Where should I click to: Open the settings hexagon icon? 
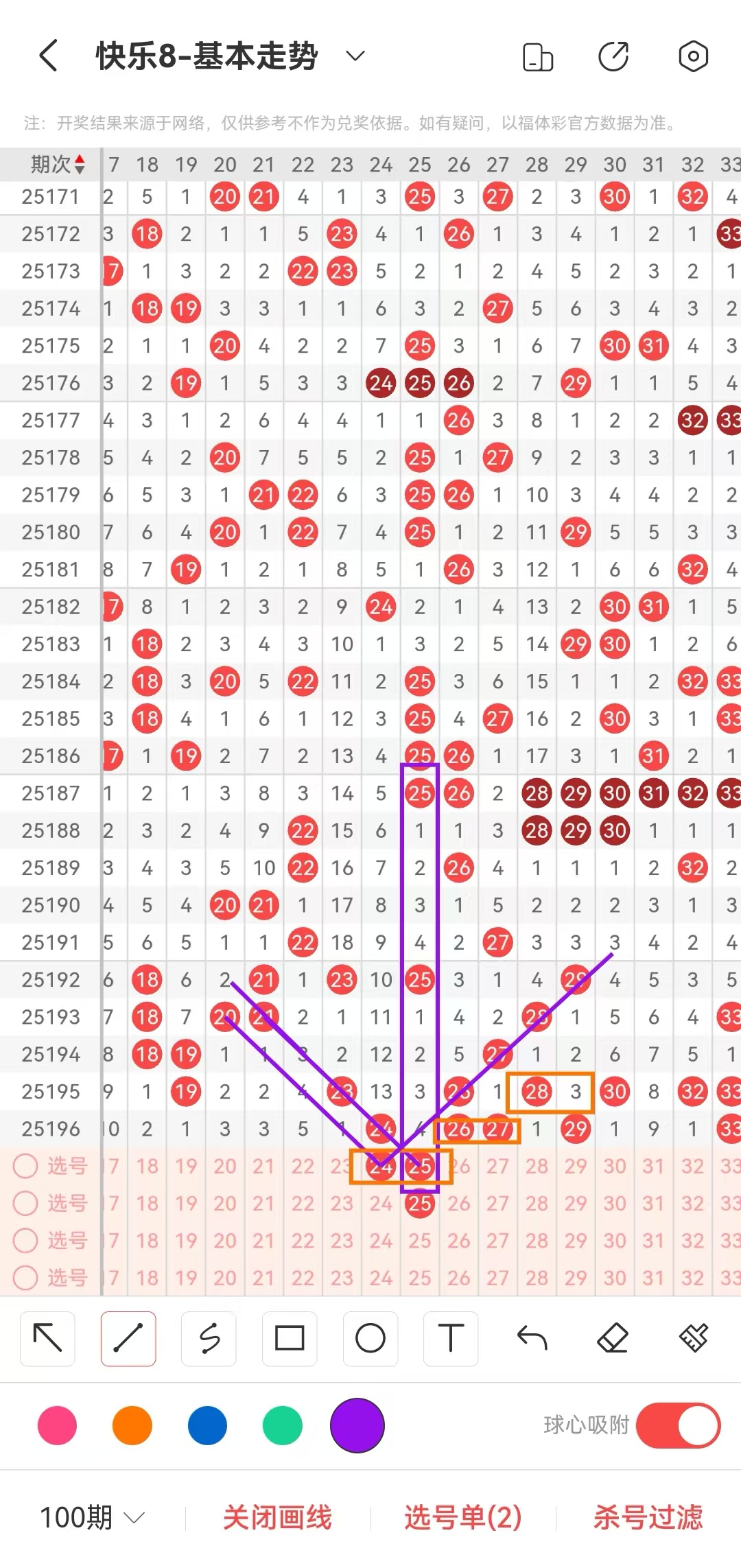[x=693, y=57]
